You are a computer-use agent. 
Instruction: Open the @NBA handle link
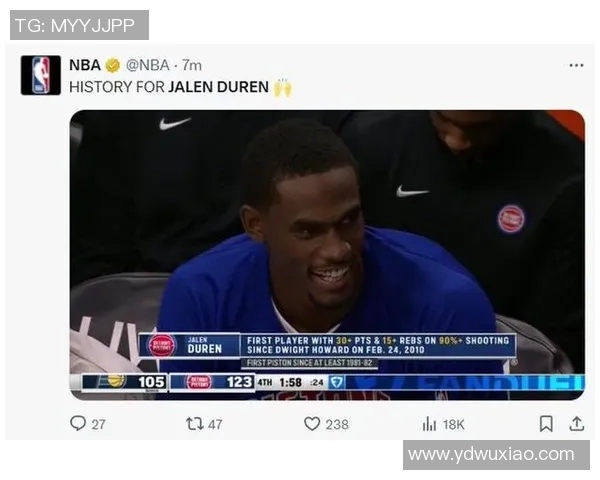pyautogui.click(x=147, y=65)
